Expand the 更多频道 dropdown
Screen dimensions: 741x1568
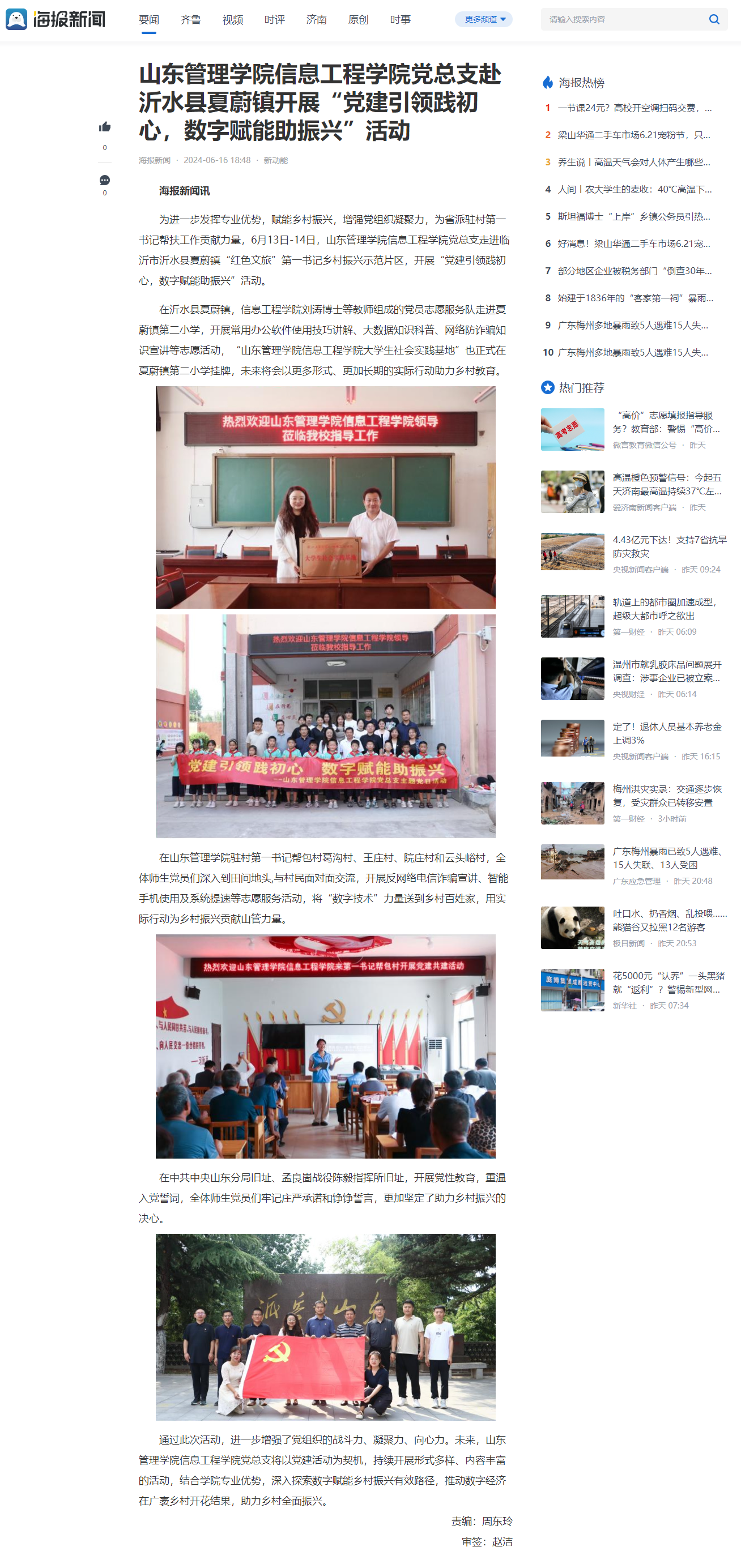click(483, 19)
